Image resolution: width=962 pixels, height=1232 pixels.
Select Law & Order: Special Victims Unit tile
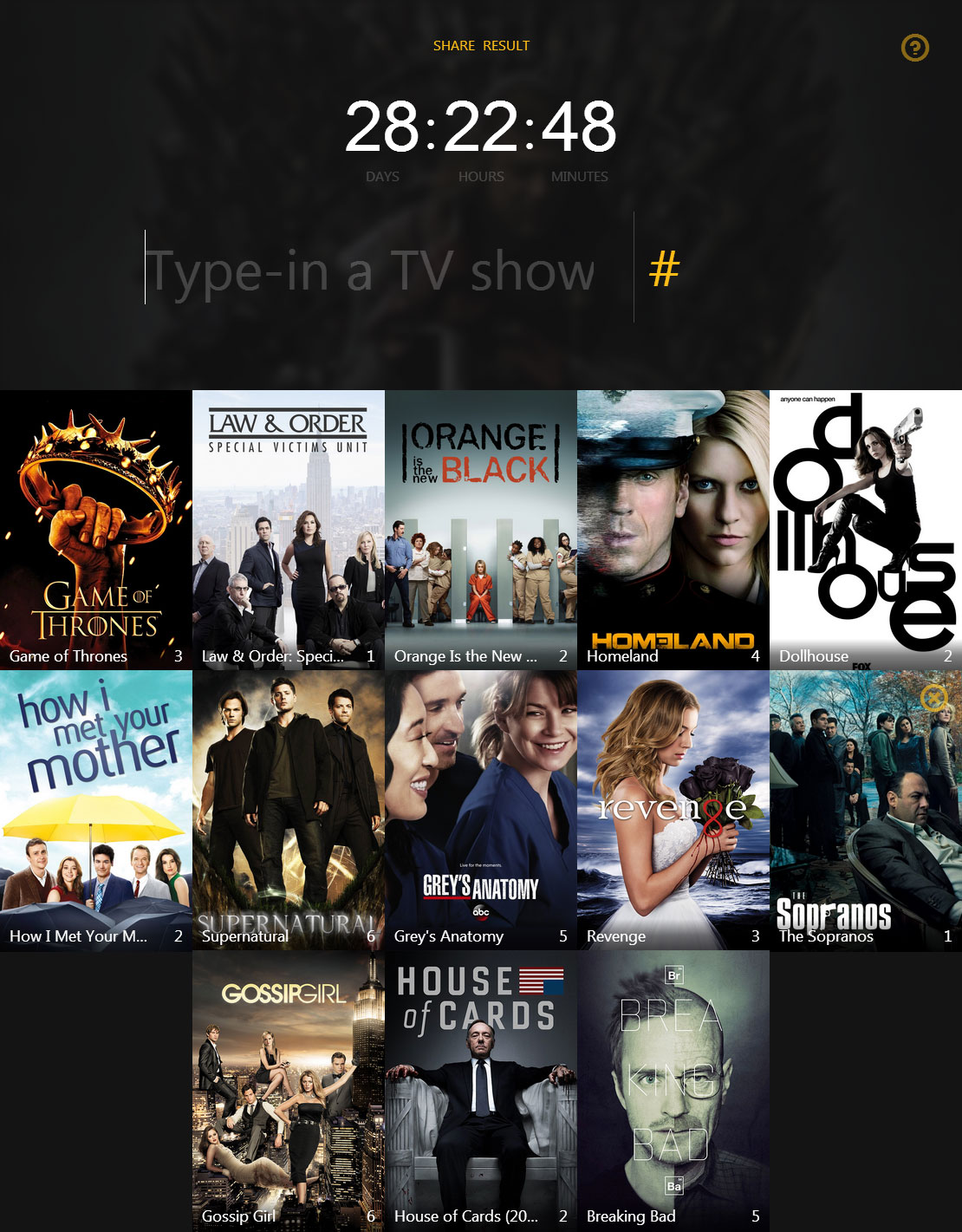pos(289,529)
